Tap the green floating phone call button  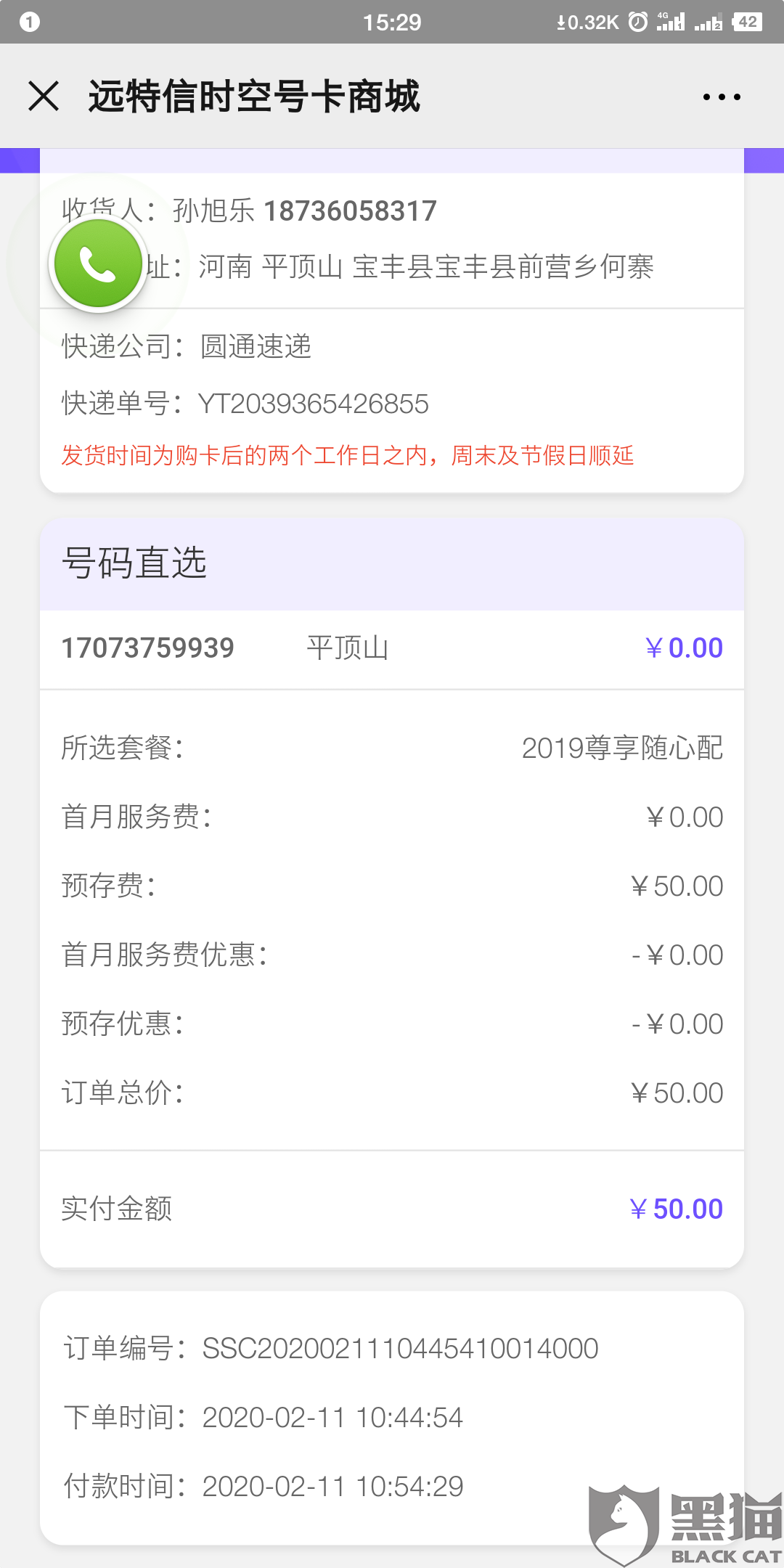[x=98, y=264]
